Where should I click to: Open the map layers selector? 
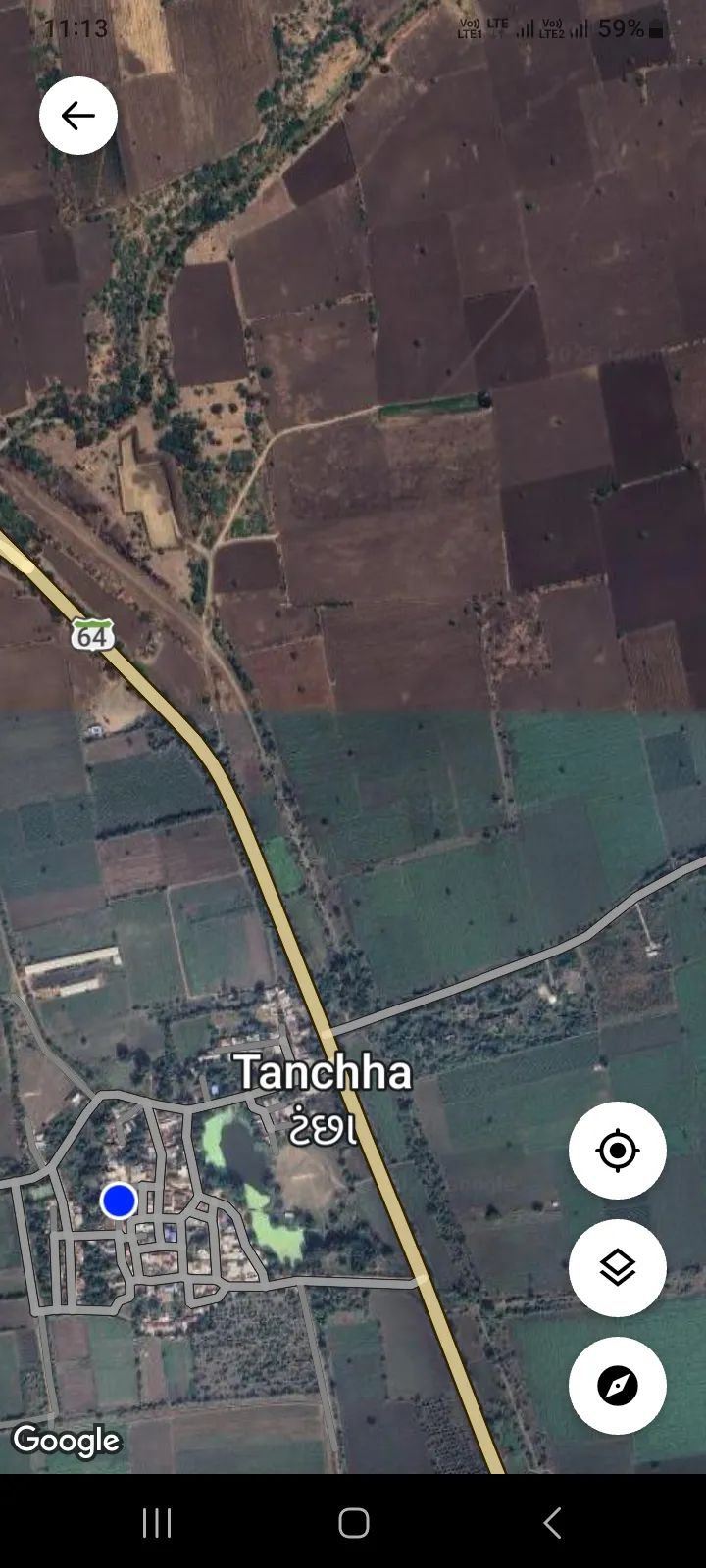tap(618, 1268)
